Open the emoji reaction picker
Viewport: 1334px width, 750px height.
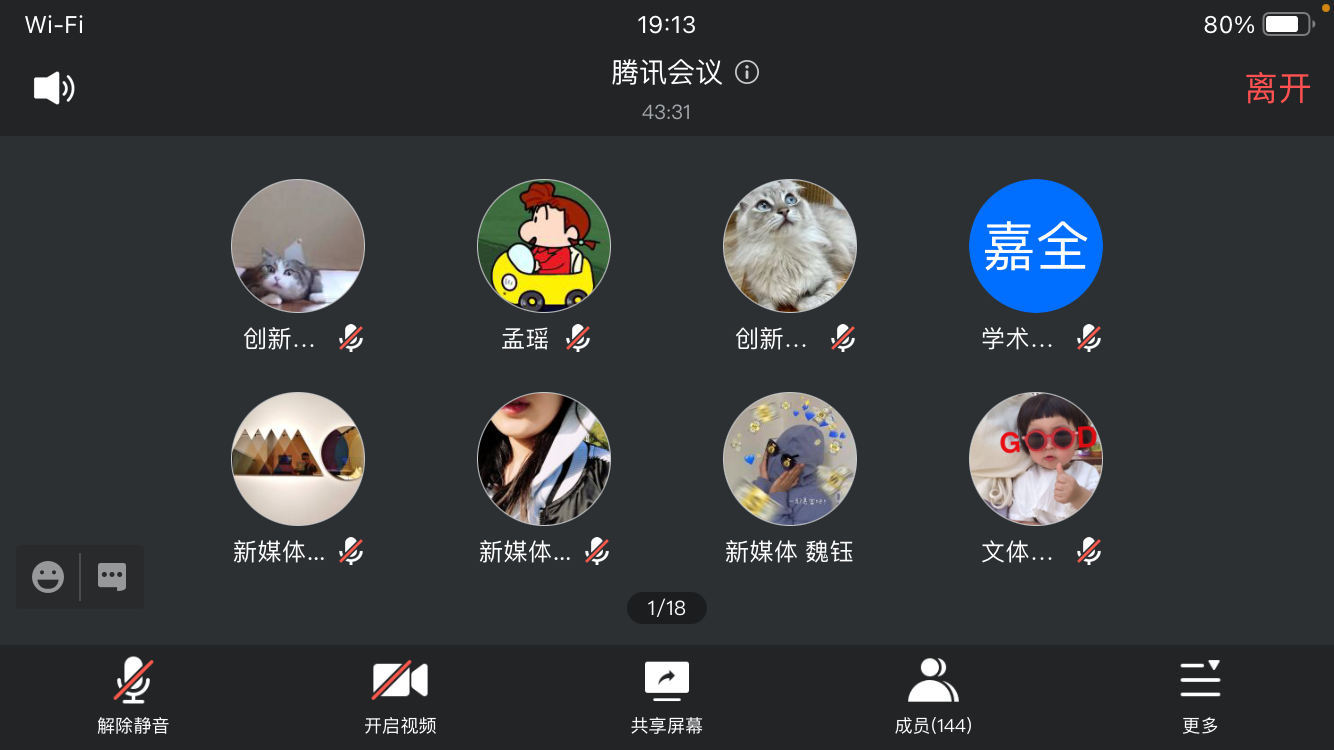click(x=48, y=577)
